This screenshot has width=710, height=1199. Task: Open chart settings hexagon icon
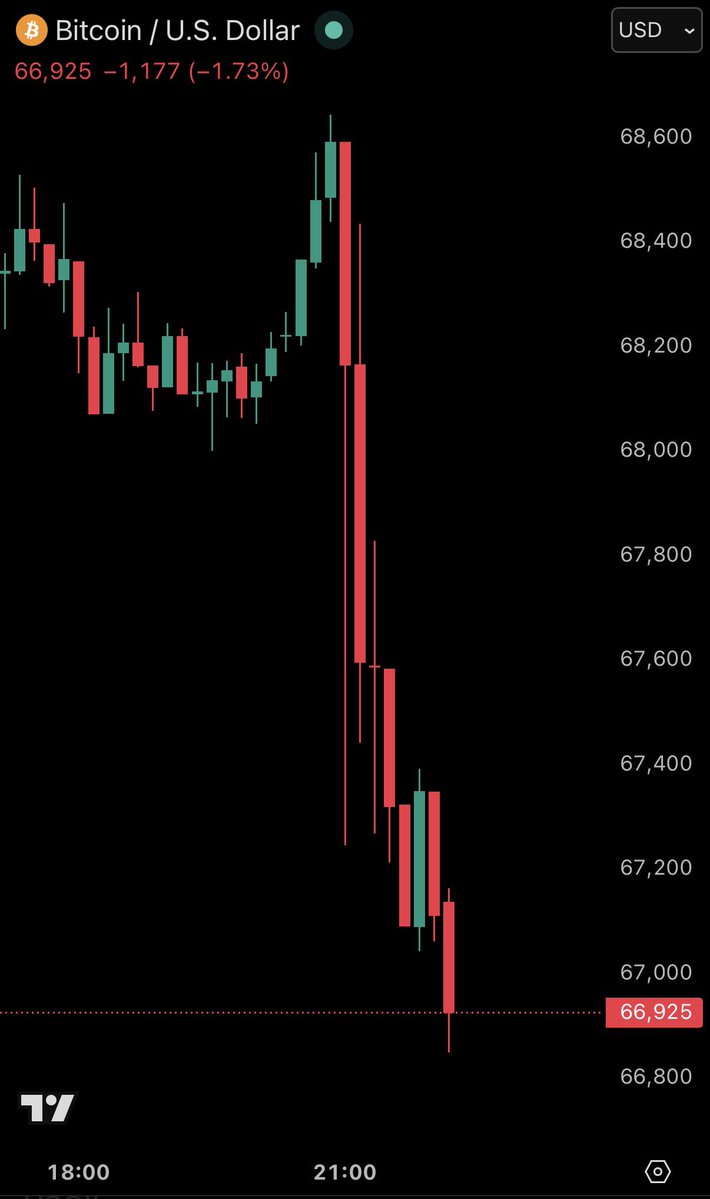658,1171
